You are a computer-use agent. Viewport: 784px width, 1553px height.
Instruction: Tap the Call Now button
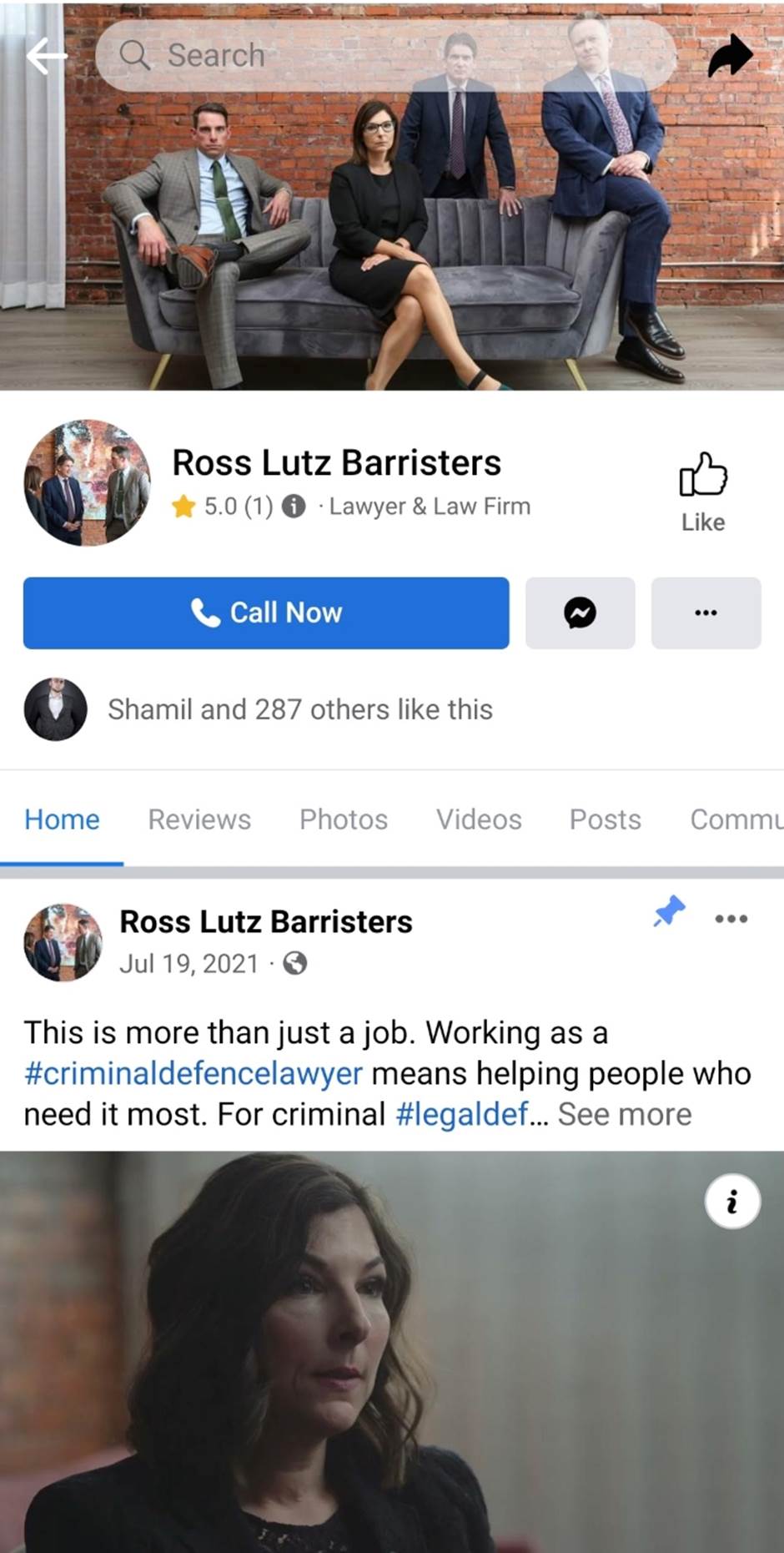(x=266, y=613)
